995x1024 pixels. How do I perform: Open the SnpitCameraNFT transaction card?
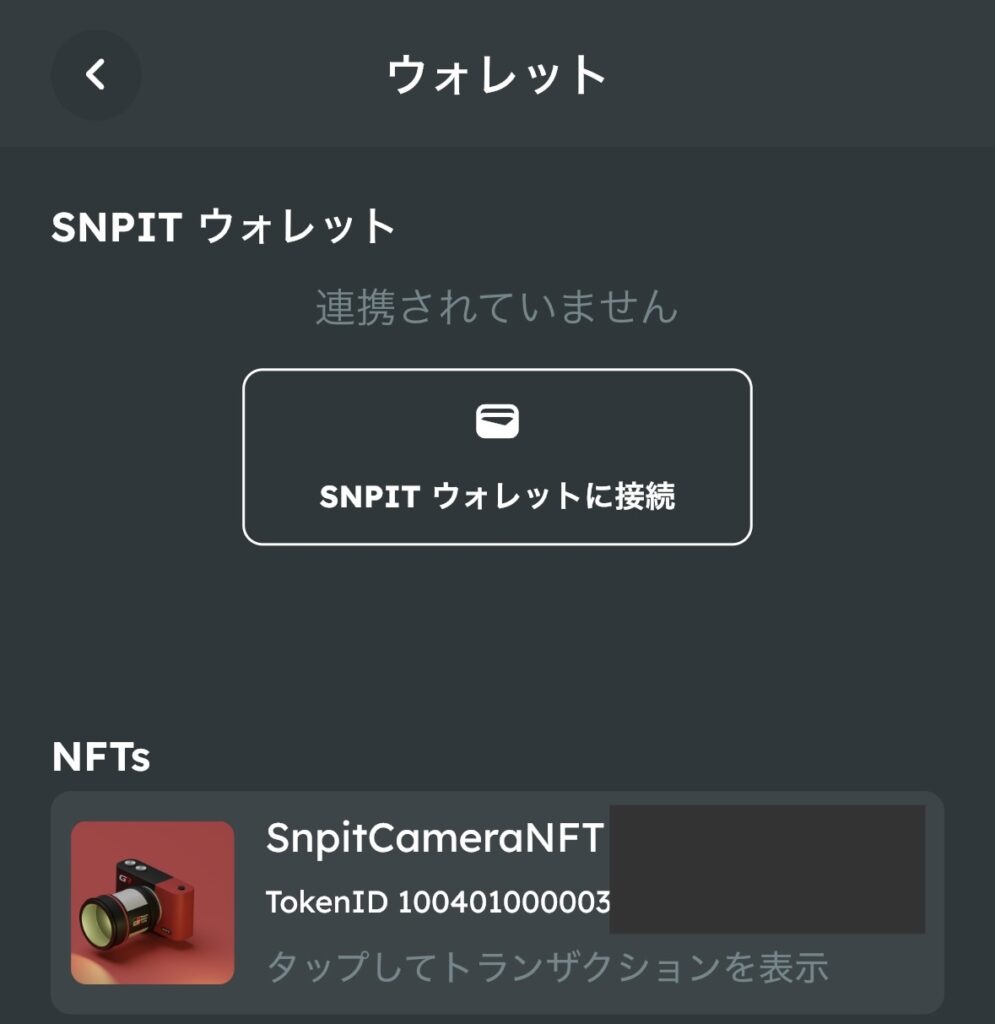click(496, 902)
